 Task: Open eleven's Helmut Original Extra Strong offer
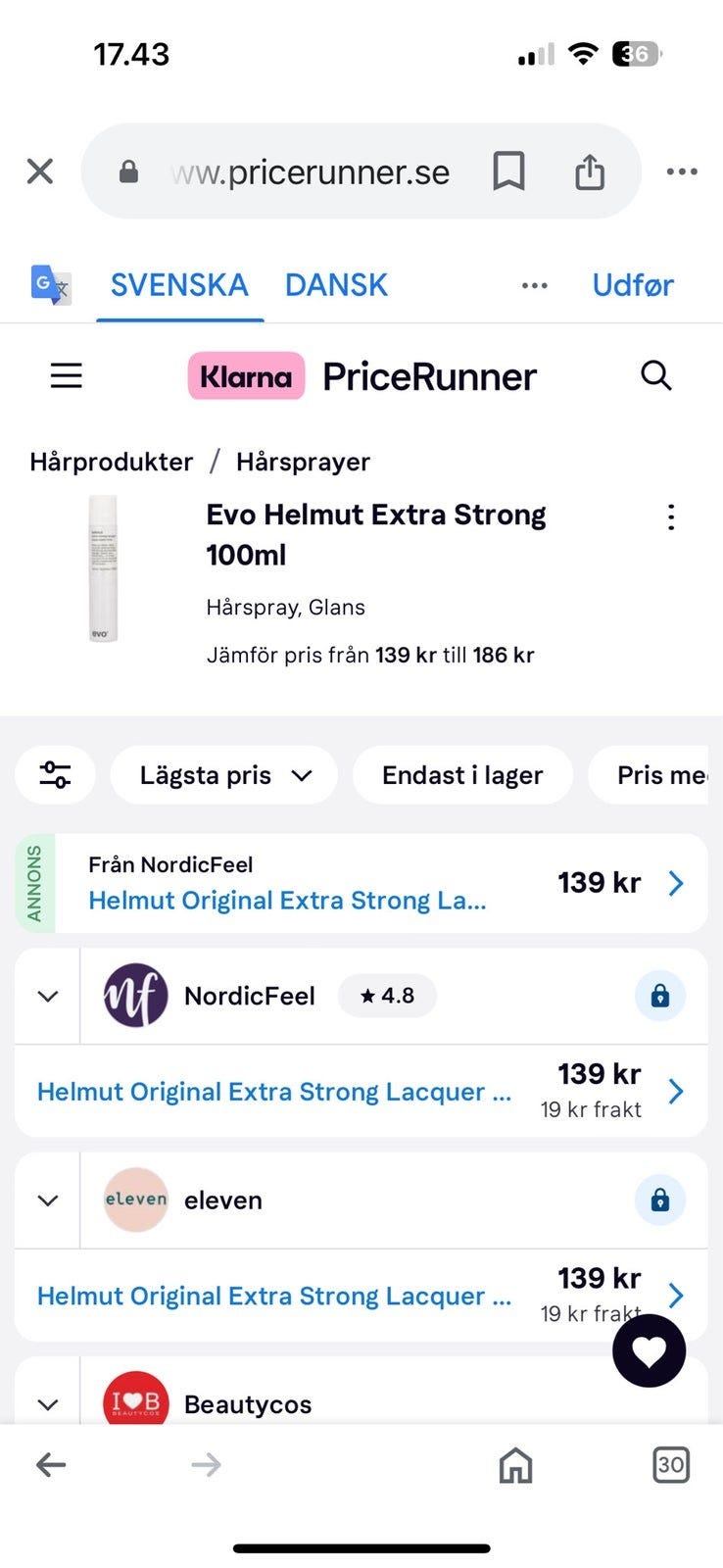274,1297
